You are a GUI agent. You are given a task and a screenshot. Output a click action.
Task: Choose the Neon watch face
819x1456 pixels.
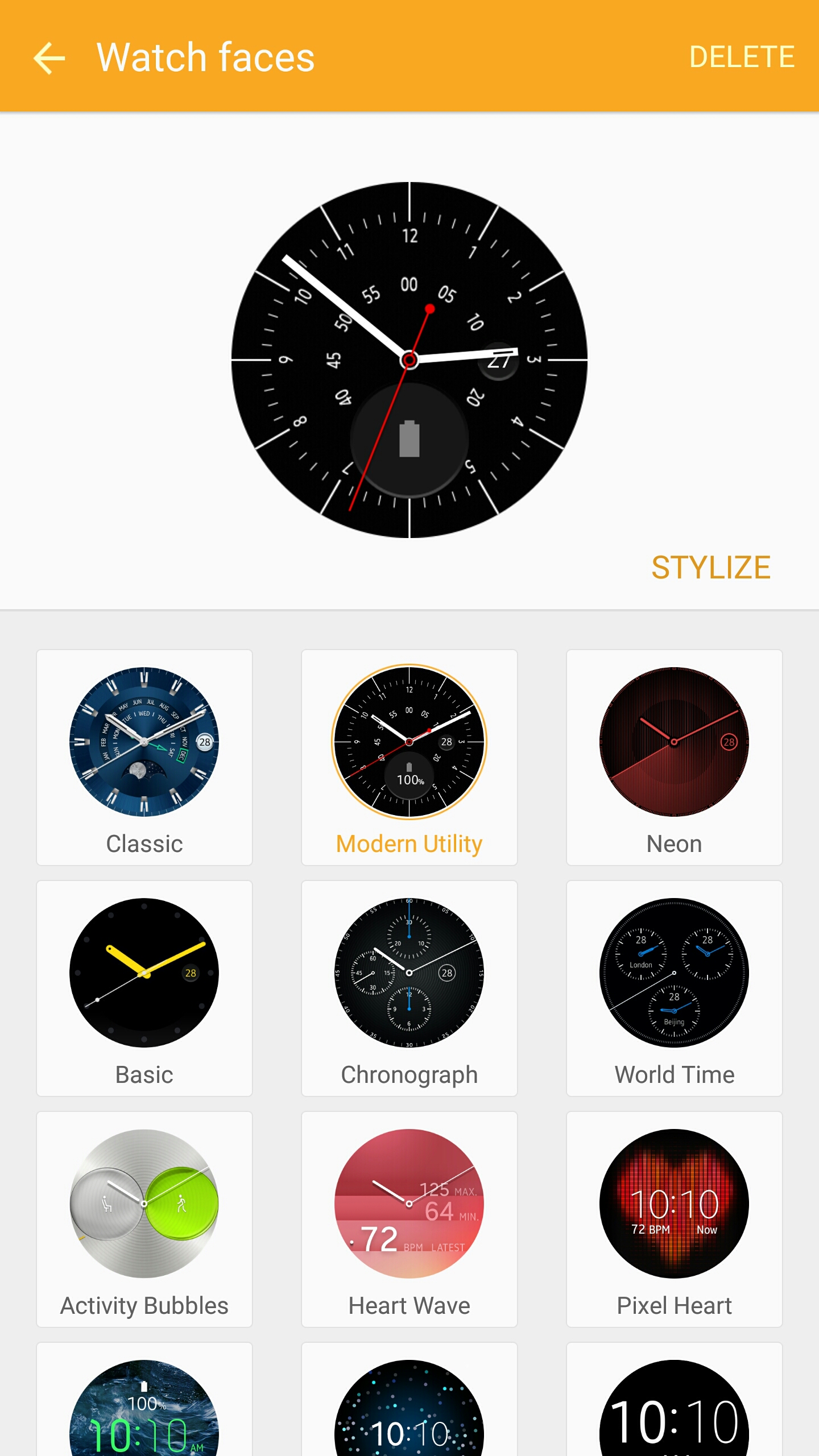674,756
